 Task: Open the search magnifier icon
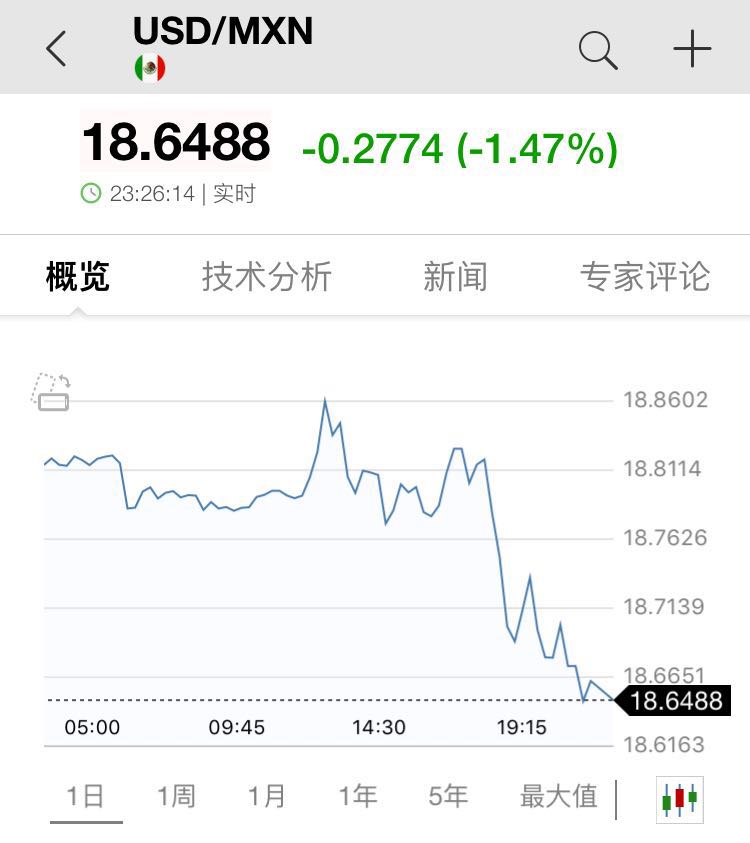point(598,49)
